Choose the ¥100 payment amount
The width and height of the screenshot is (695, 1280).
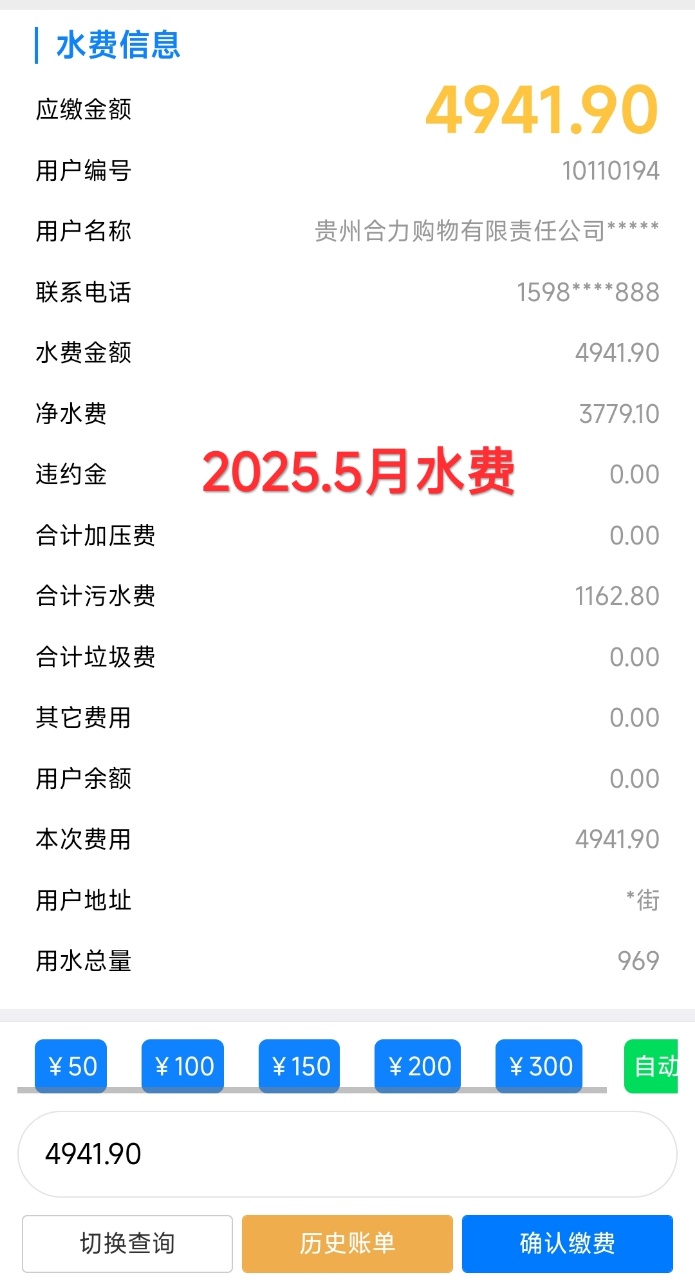(x=183, y=1066)
